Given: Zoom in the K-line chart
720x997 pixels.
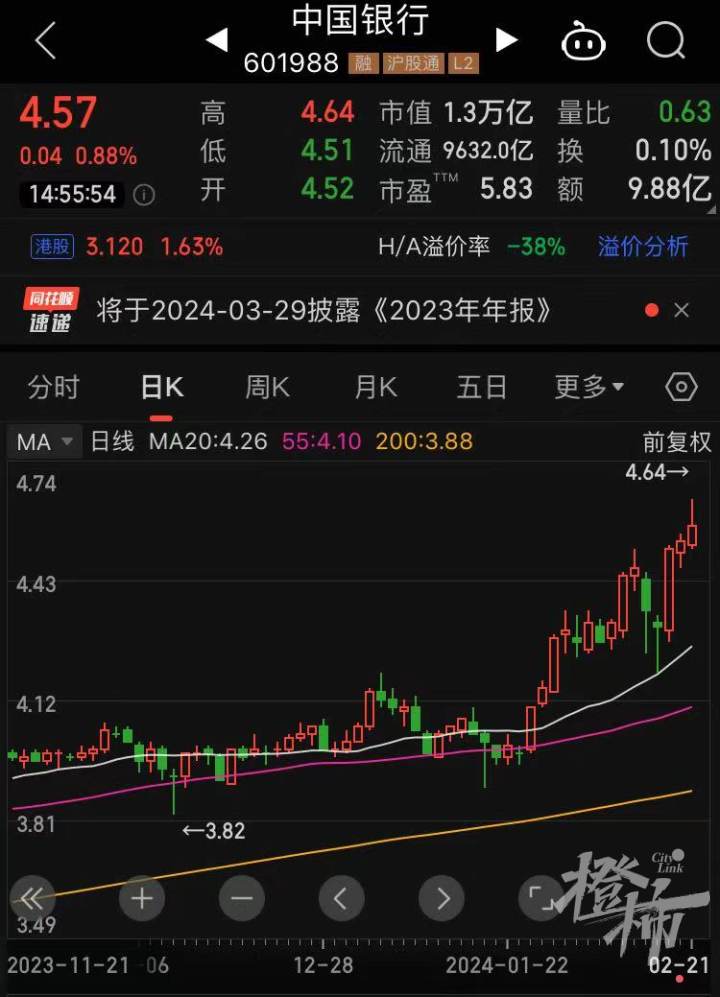Looking at the screenshot, I should 142,898.
